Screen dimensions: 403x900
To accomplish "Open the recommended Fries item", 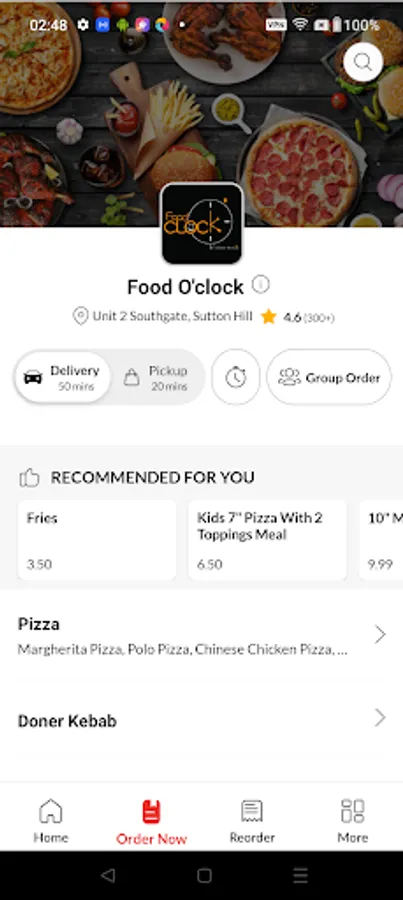I will point(97,540).
